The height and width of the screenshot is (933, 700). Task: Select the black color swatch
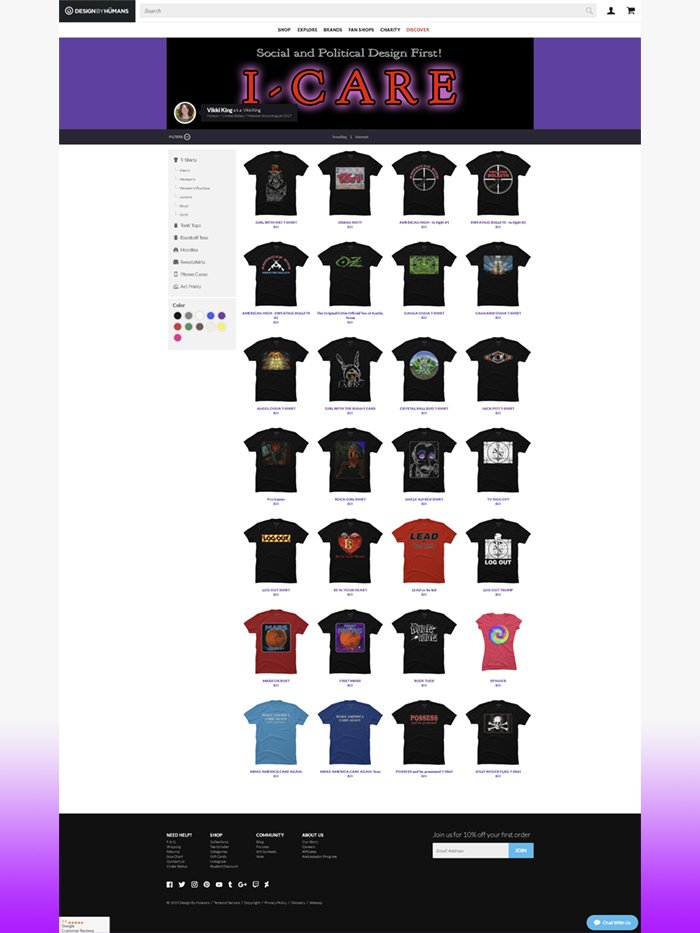178,315
